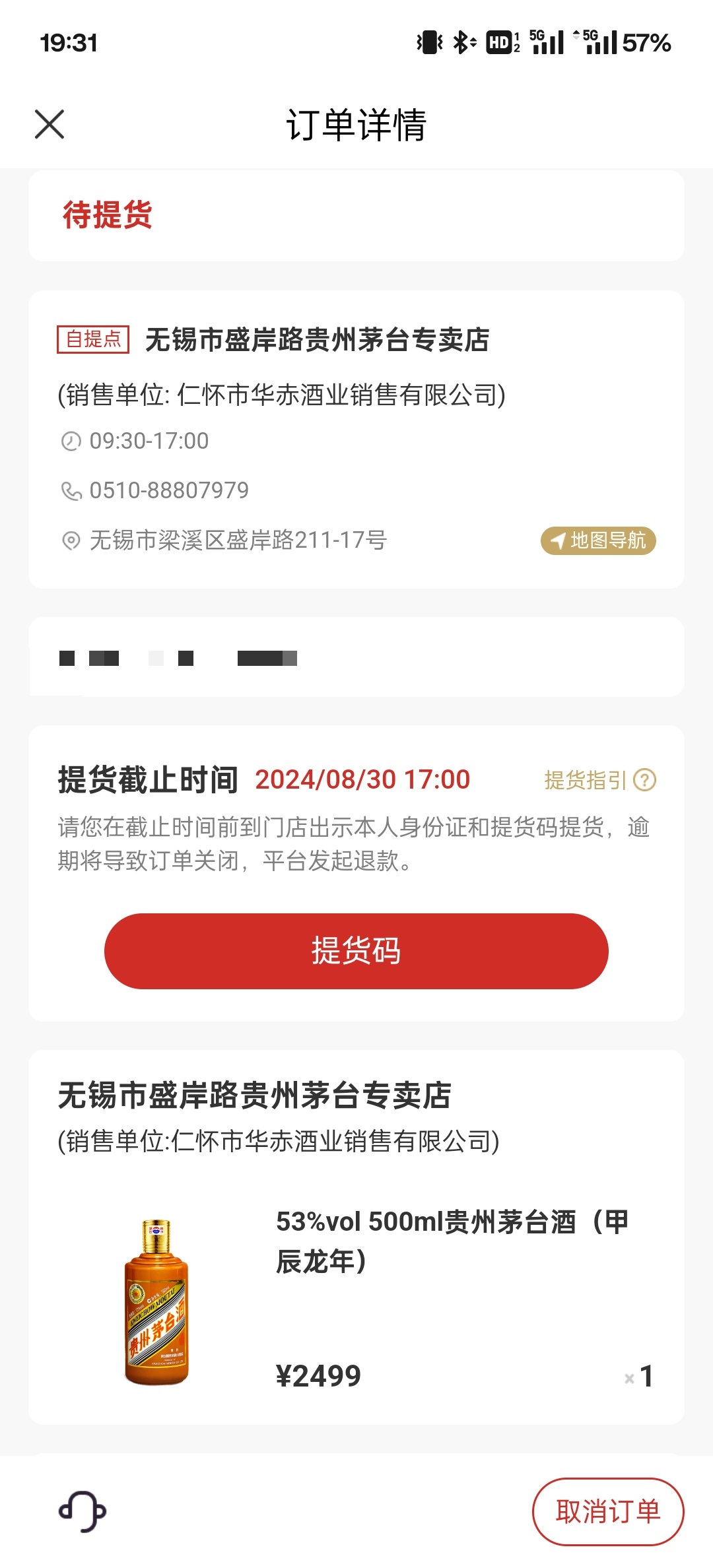Contact customer service via headset icon
Viewport: 713px width, 1568px height.
tap(83, 1511)
